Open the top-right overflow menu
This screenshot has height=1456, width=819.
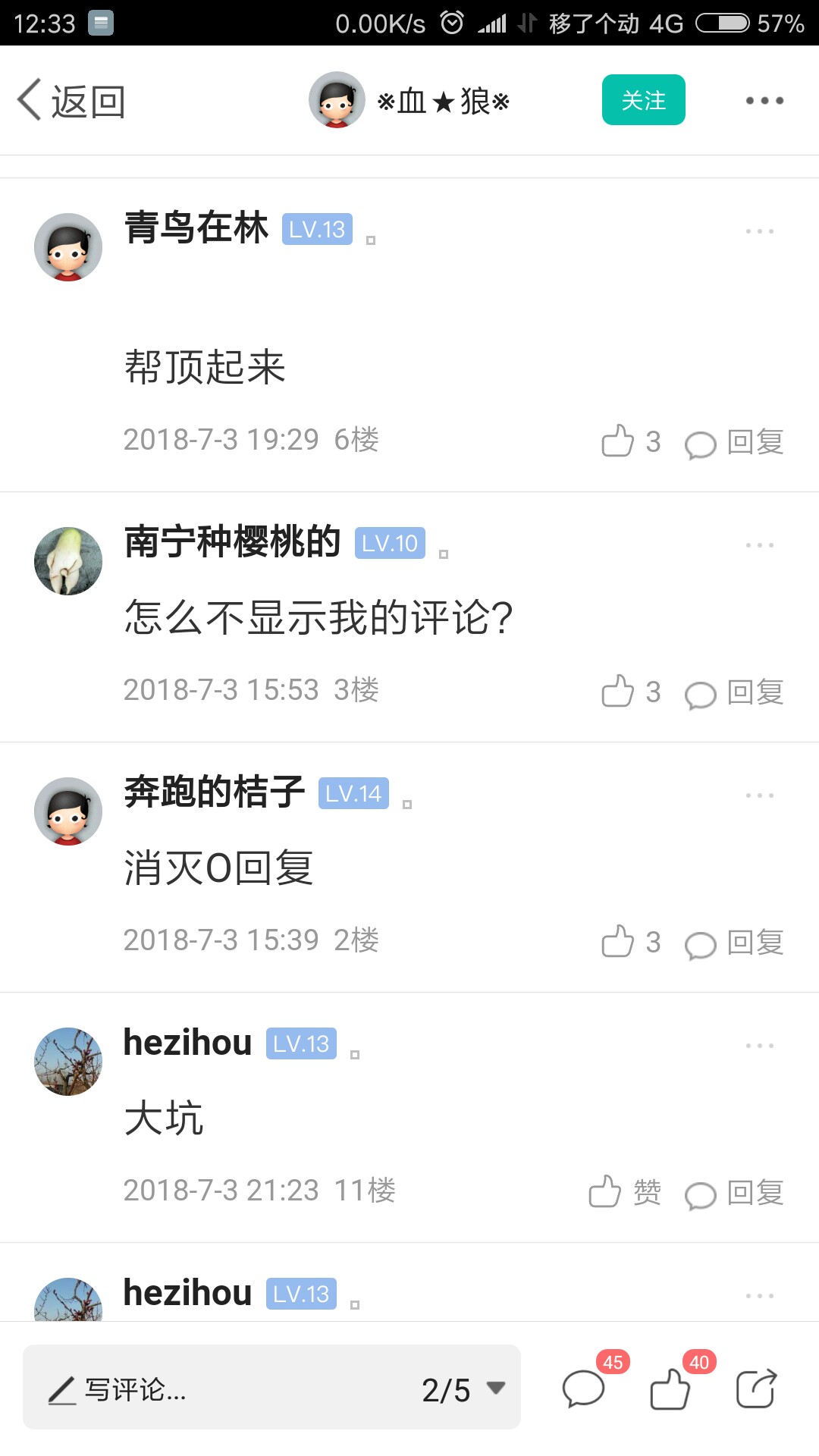764,101
